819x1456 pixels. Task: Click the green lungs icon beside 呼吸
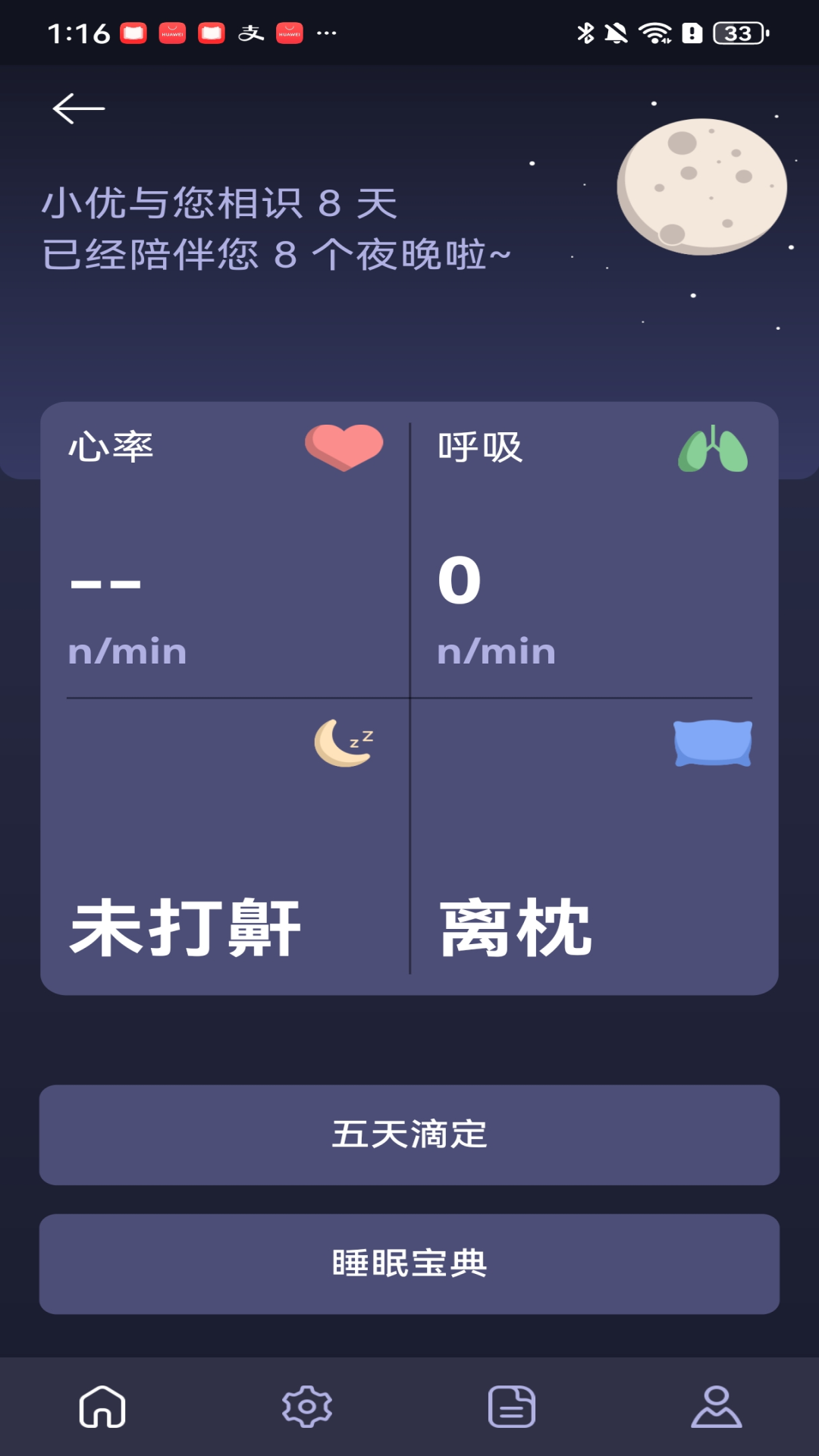pos(712,449)
